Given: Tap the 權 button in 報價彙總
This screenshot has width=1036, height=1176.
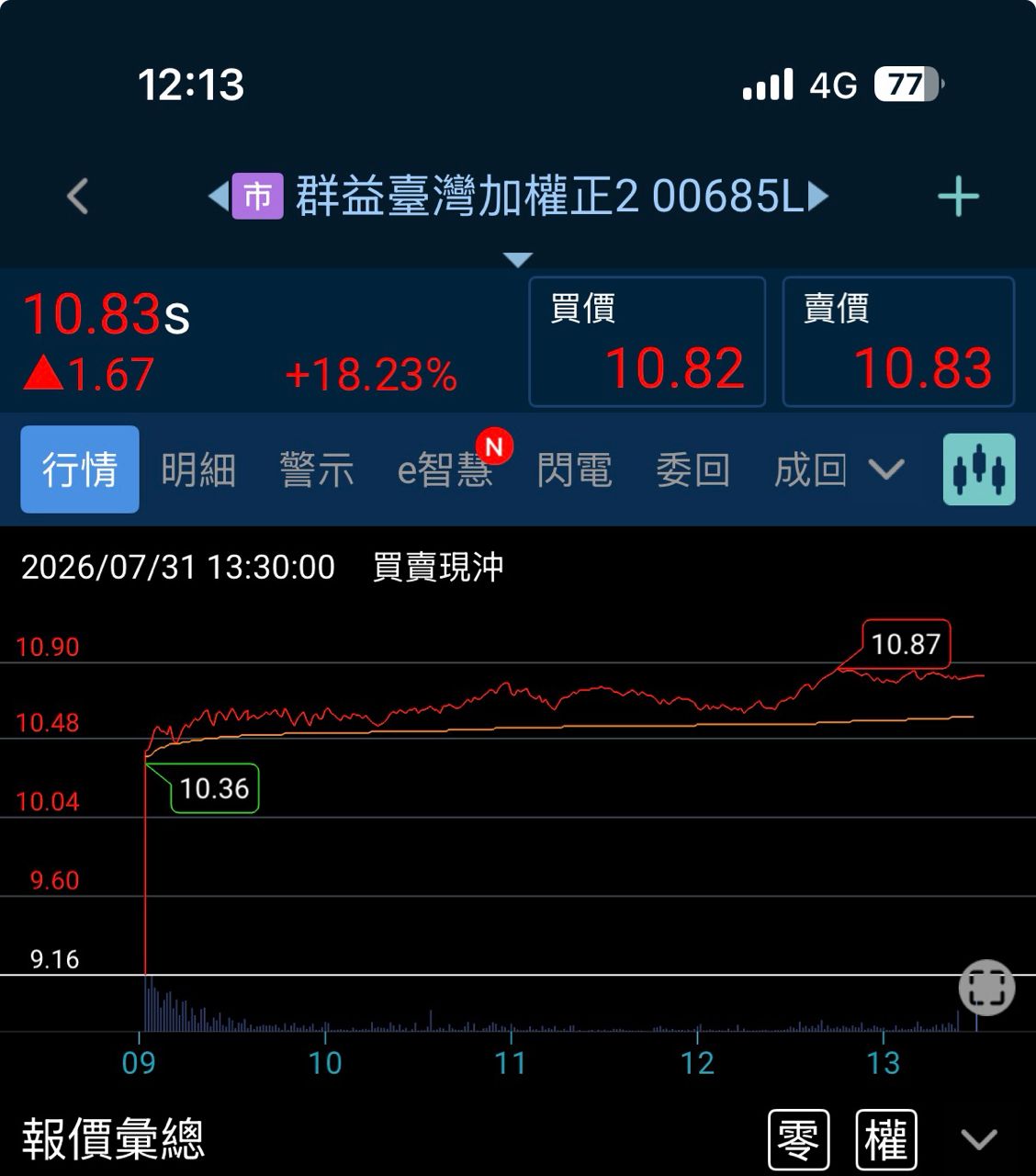Looking at the screenshot, I should (x=886, y=1140).
